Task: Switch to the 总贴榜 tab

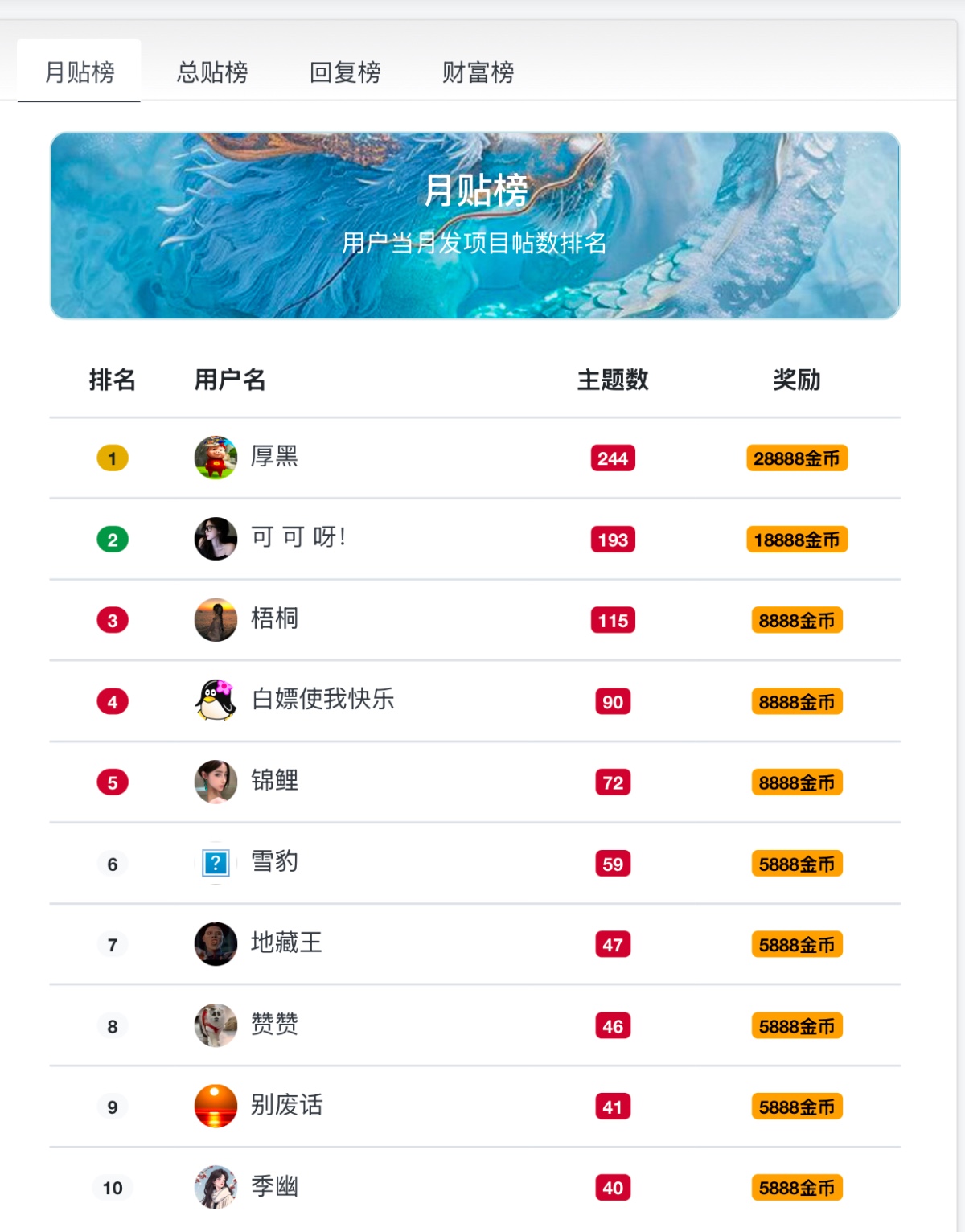Action: [212, 72]
